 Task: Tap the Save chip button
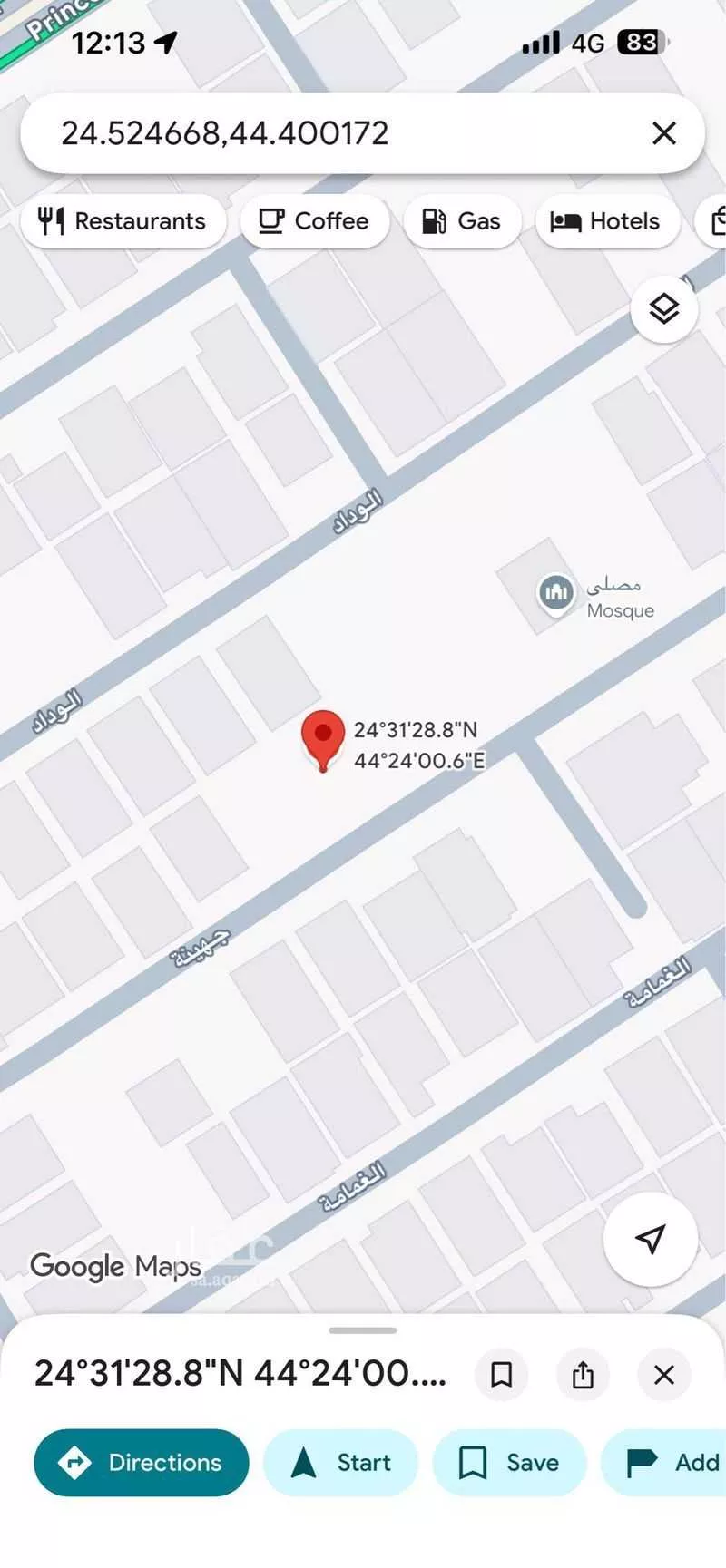point(509,1463)
